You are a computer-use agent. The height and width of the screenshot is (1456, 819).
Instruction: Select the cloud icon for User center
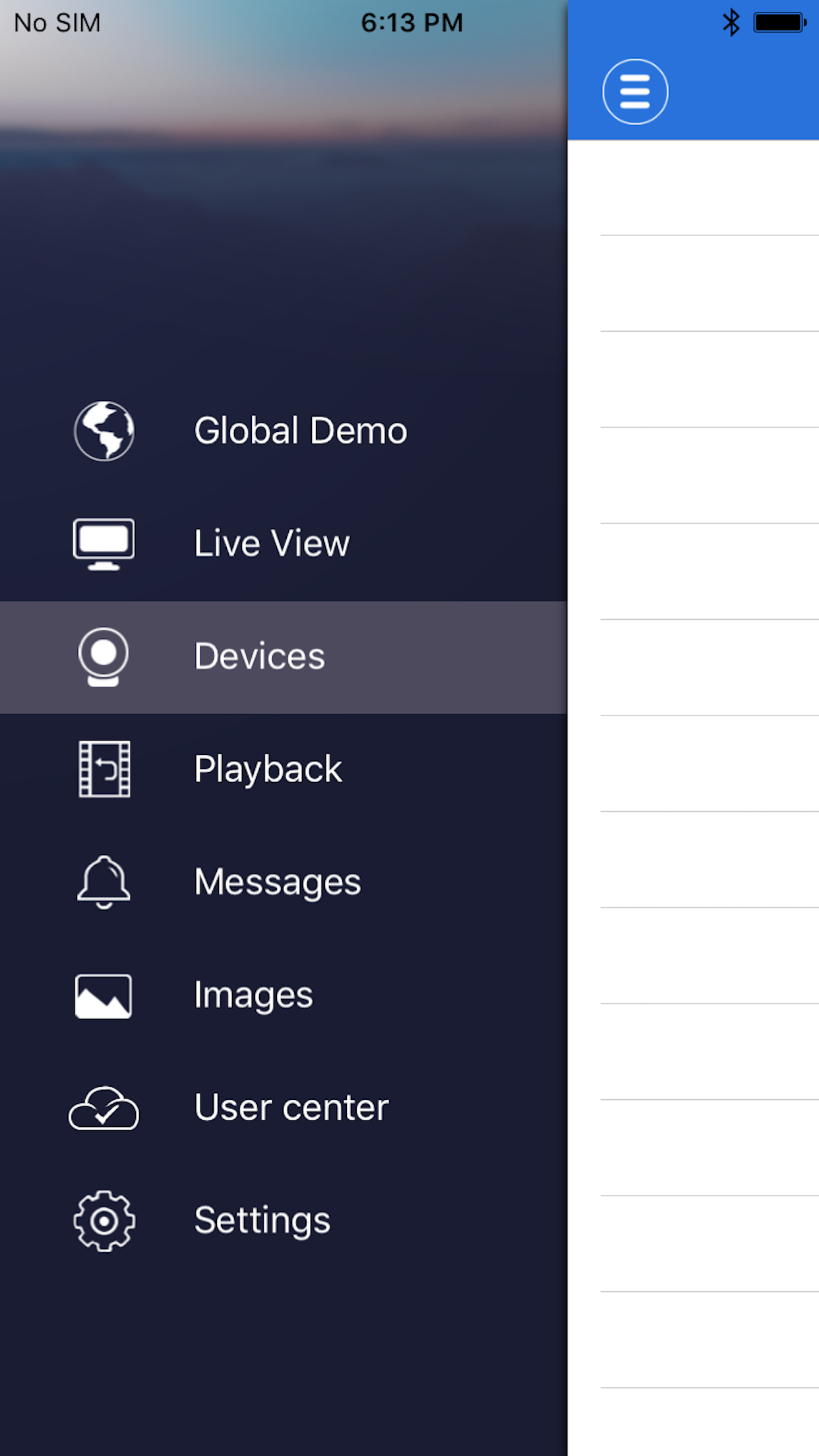104,1108
